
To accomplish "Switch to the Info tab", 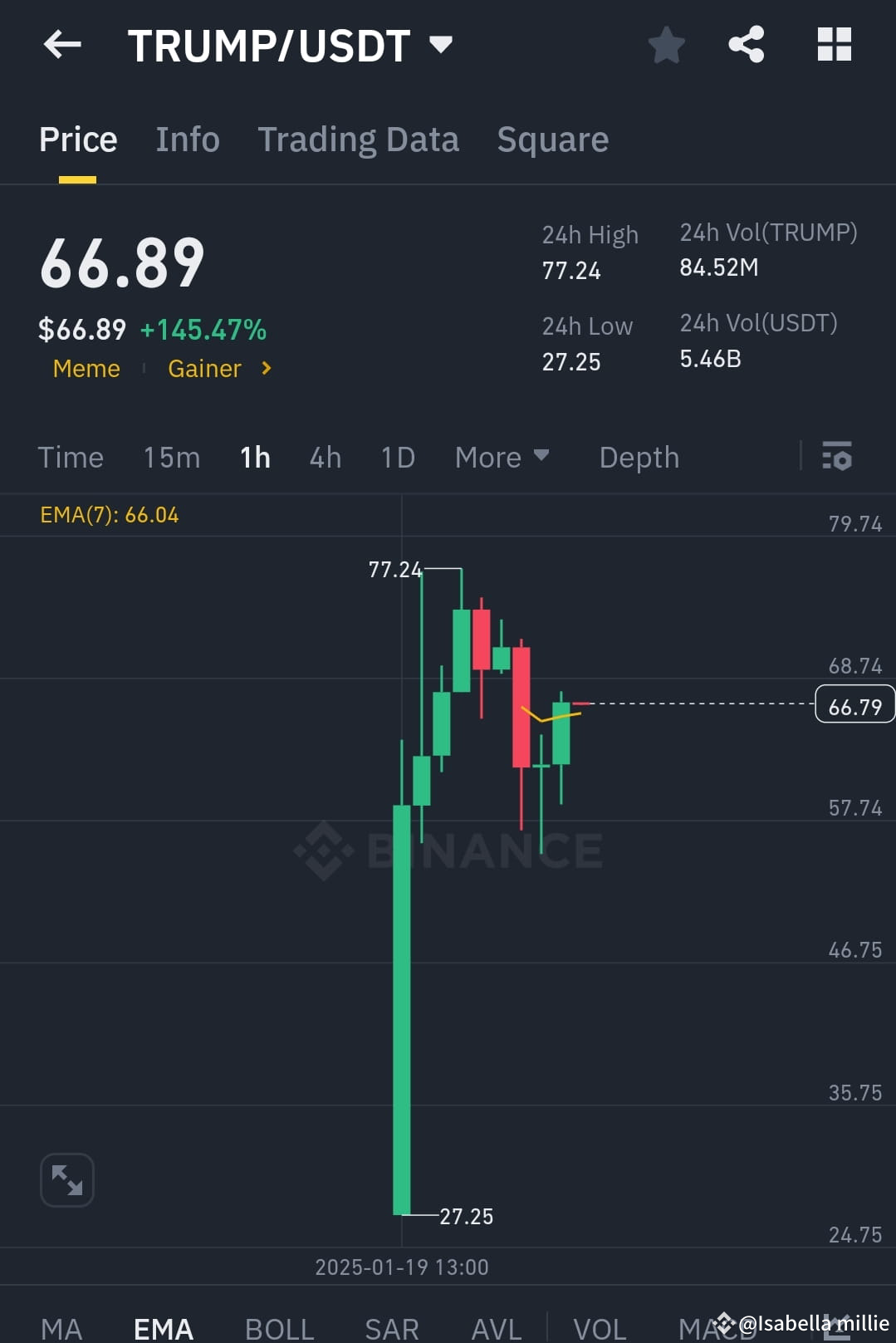I will coord(187,139).
